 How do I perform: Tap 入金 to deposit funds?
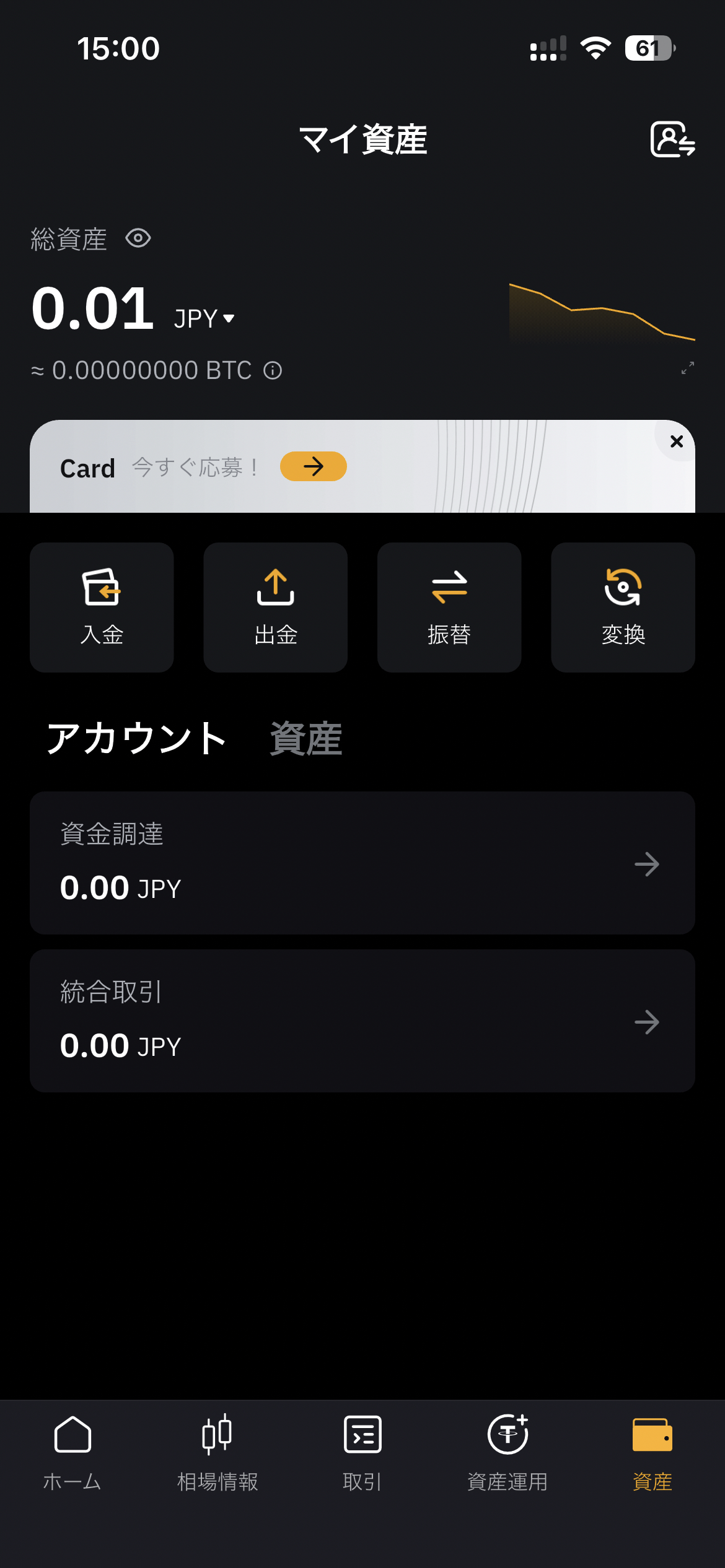point(102,607)
